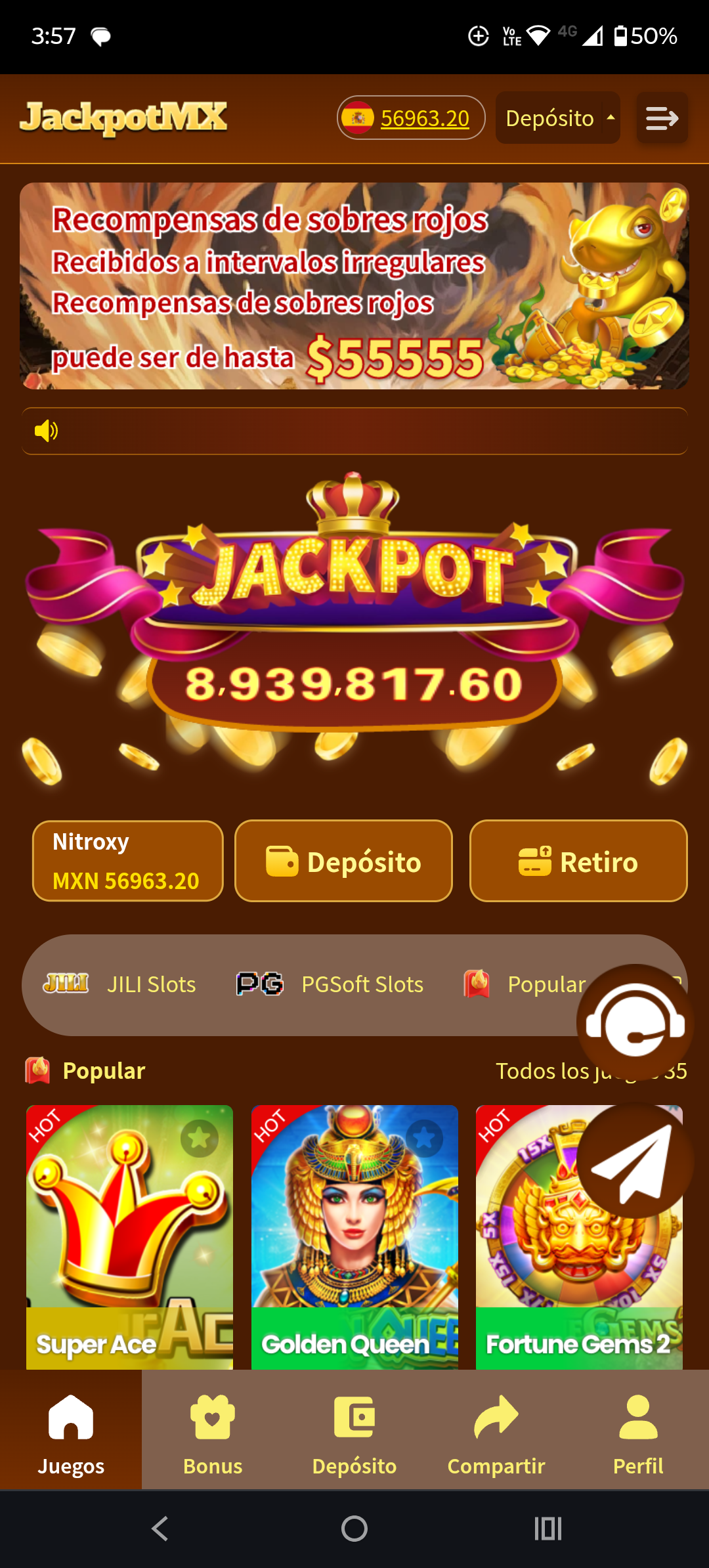Contact customer support headset button

(635, 1022)
